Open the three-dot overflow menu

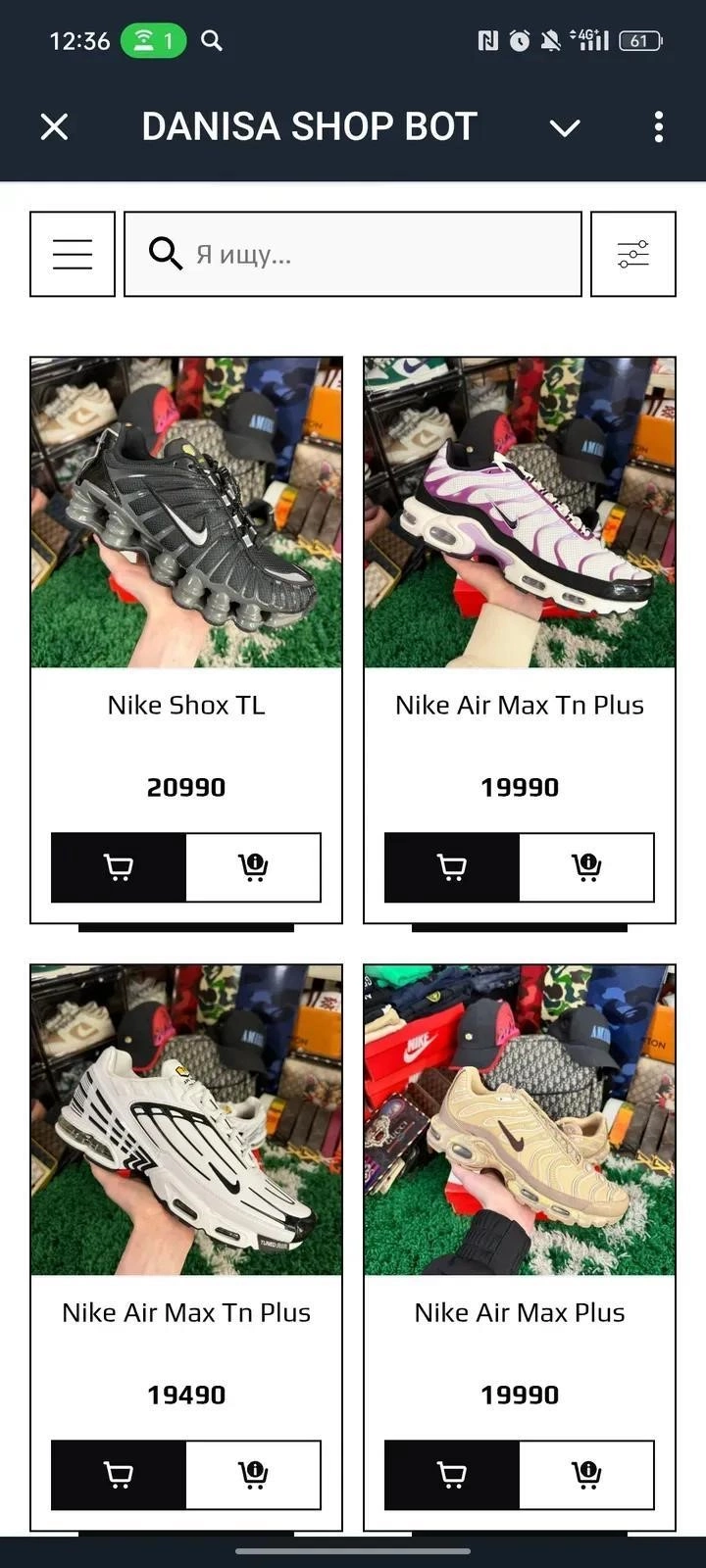pos(658,126)
